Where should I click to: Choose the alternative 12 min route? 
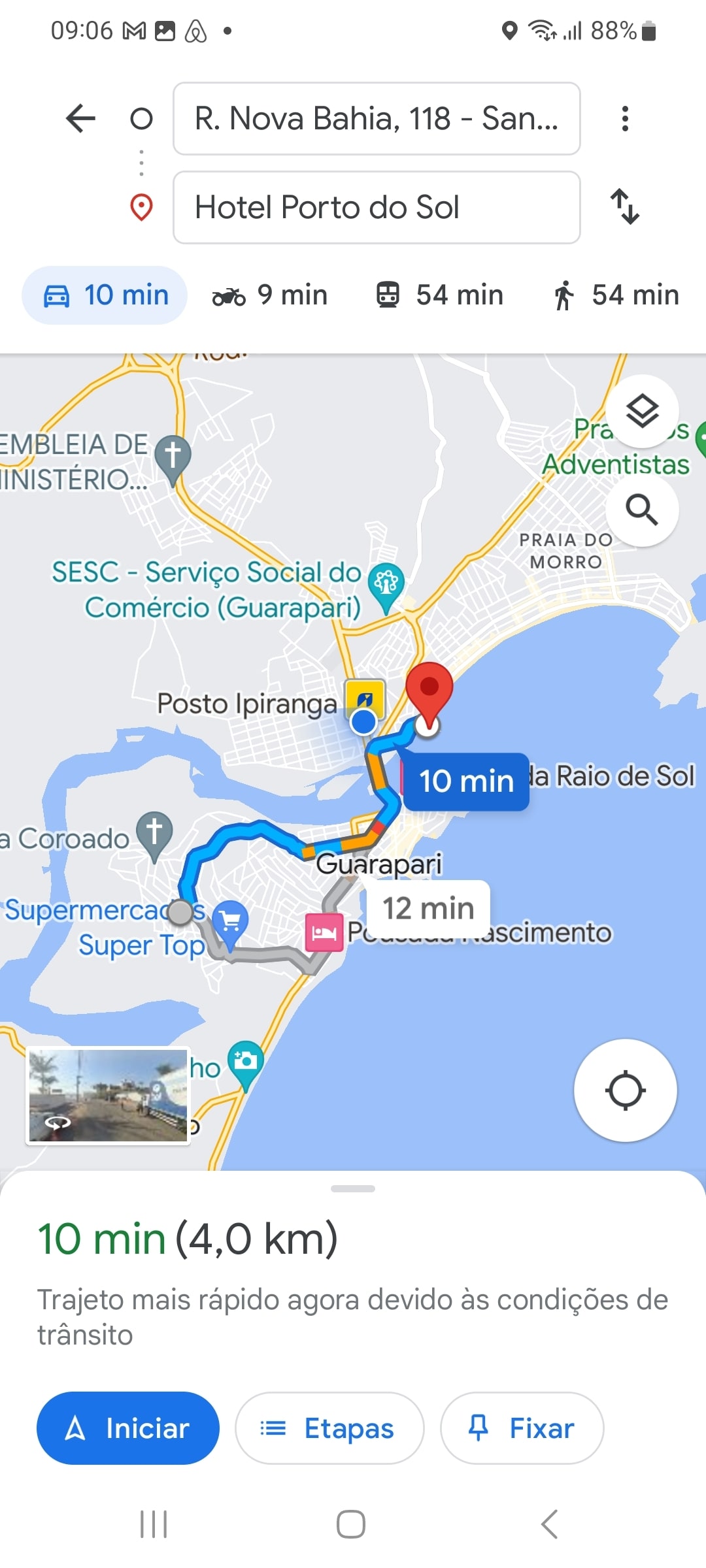[428, 908]
